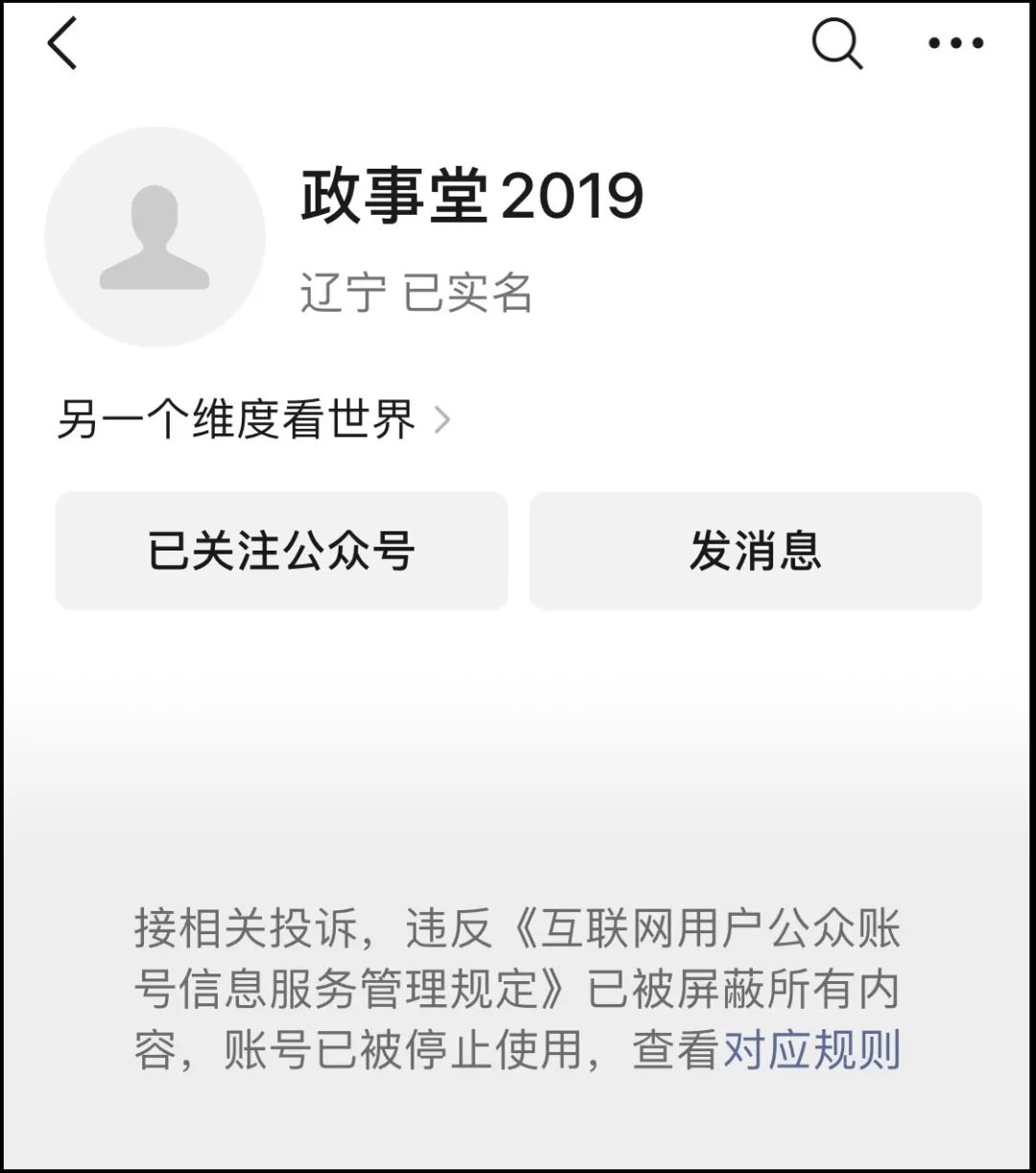View the 政事堂2019 account avatar
The height and width of the screenshot is (1173, 1036).
154,237
